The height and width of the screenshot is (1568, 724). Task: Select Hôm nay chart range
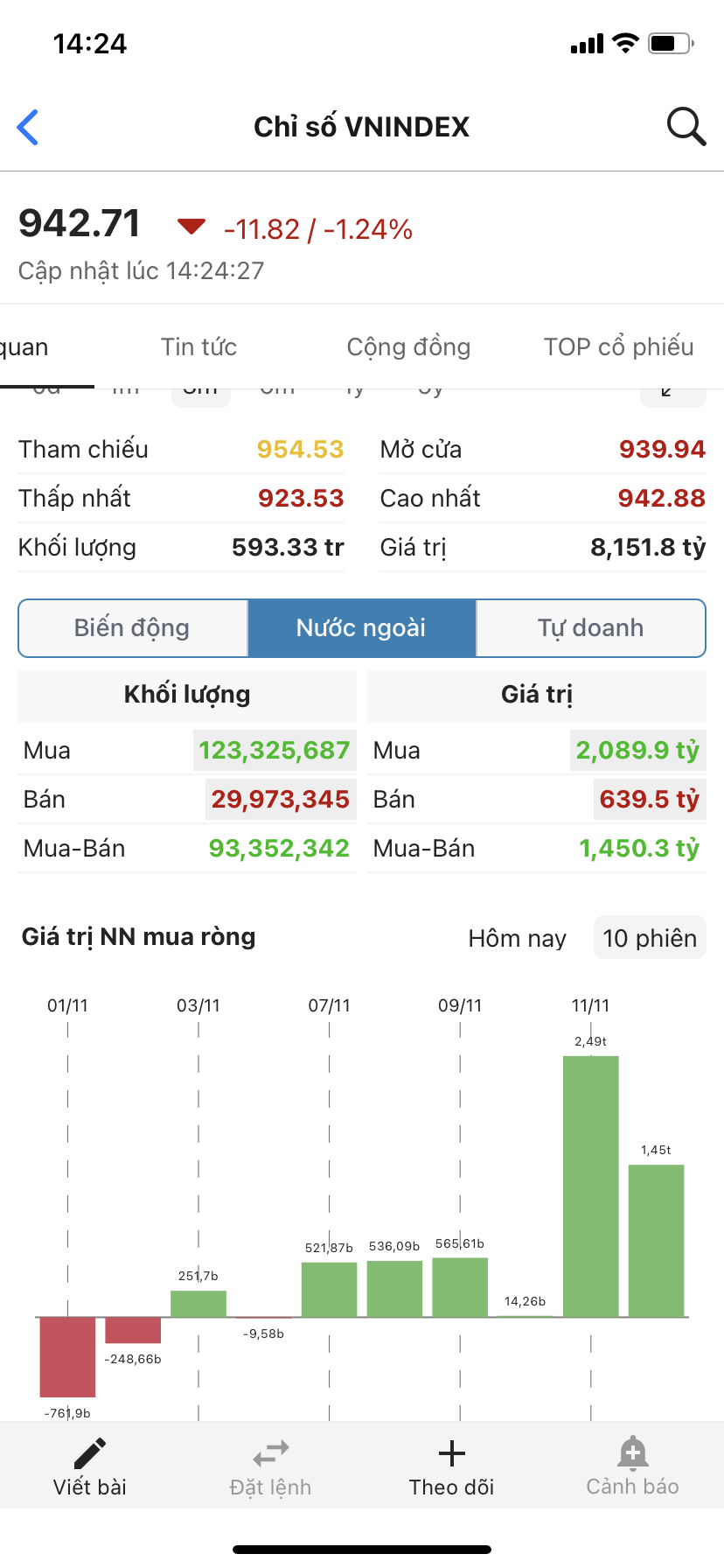517,939
